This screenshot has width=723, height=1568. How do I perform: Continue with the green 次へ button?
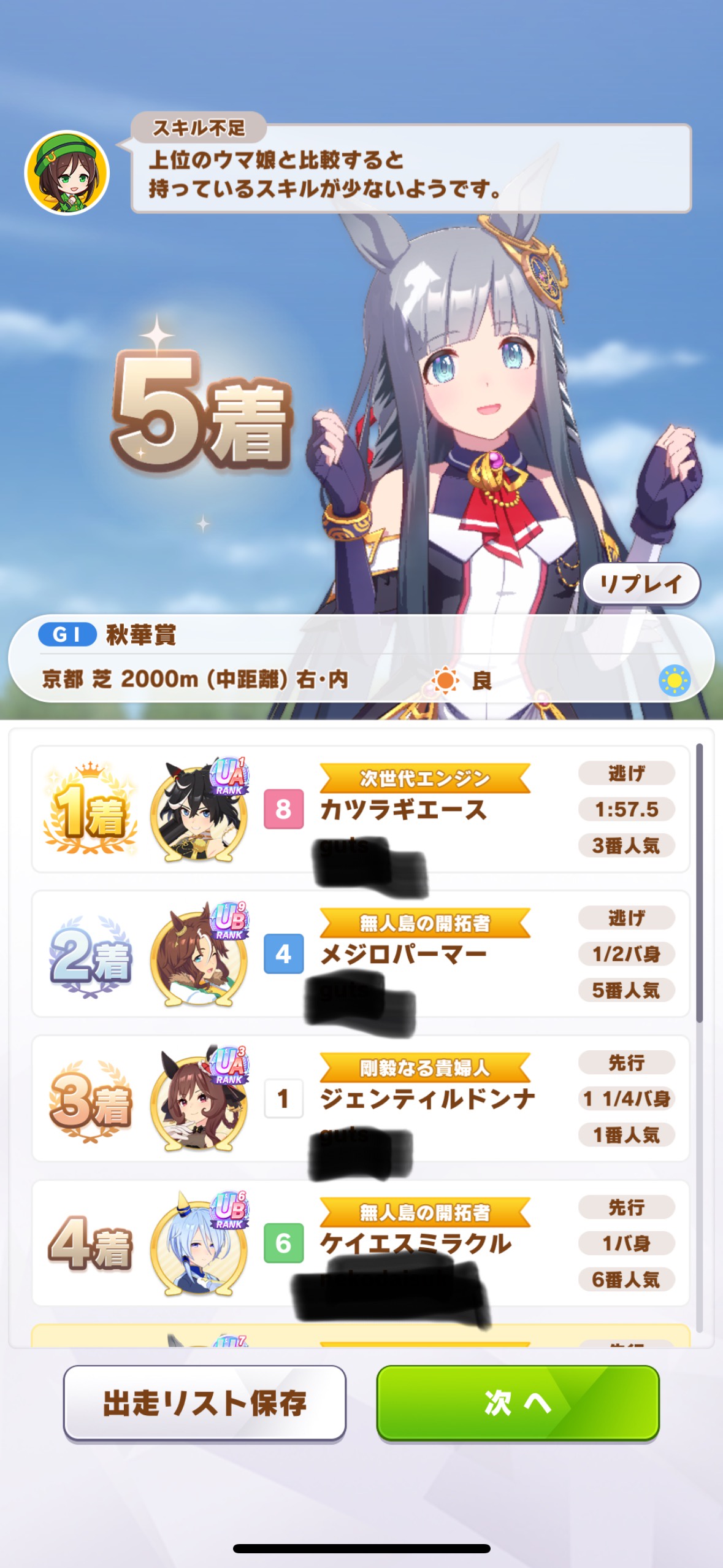pos(518,1402)
